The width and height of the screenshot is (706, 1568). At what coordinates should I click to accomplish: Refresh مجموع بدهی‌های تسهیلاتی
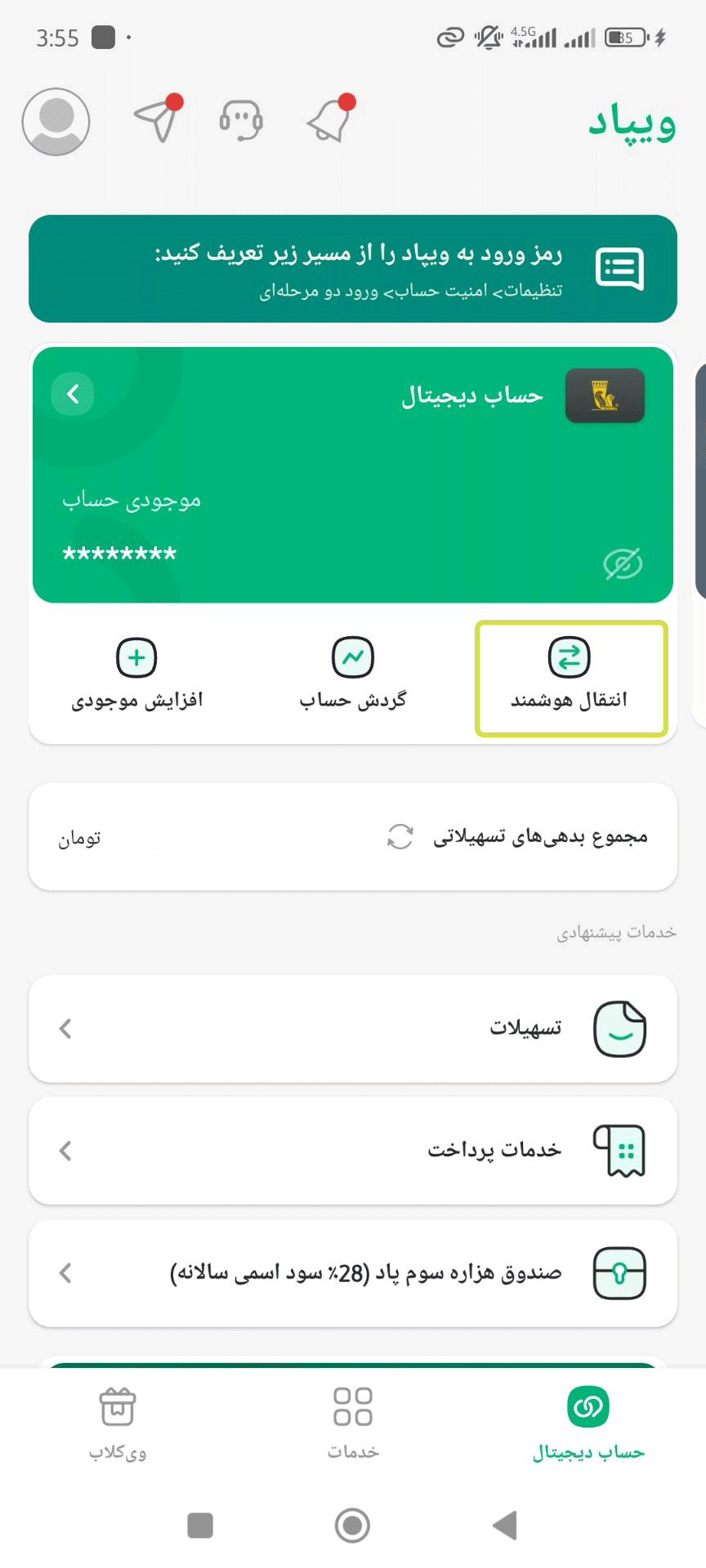coord(400,837)
